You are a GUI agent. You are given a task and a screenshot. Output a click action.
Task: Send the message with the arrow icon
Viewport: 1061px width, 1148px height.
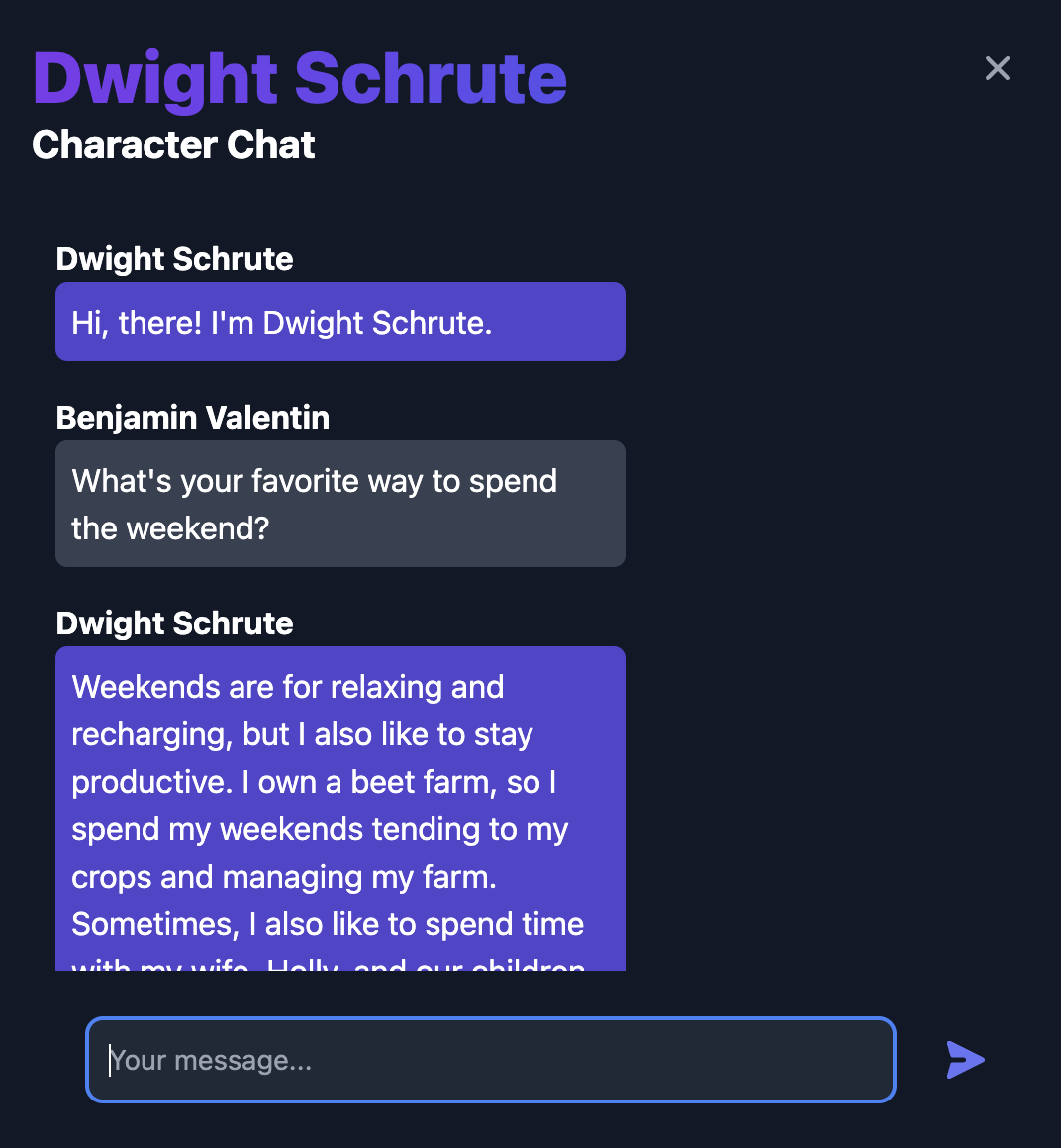click(965, 1060)
